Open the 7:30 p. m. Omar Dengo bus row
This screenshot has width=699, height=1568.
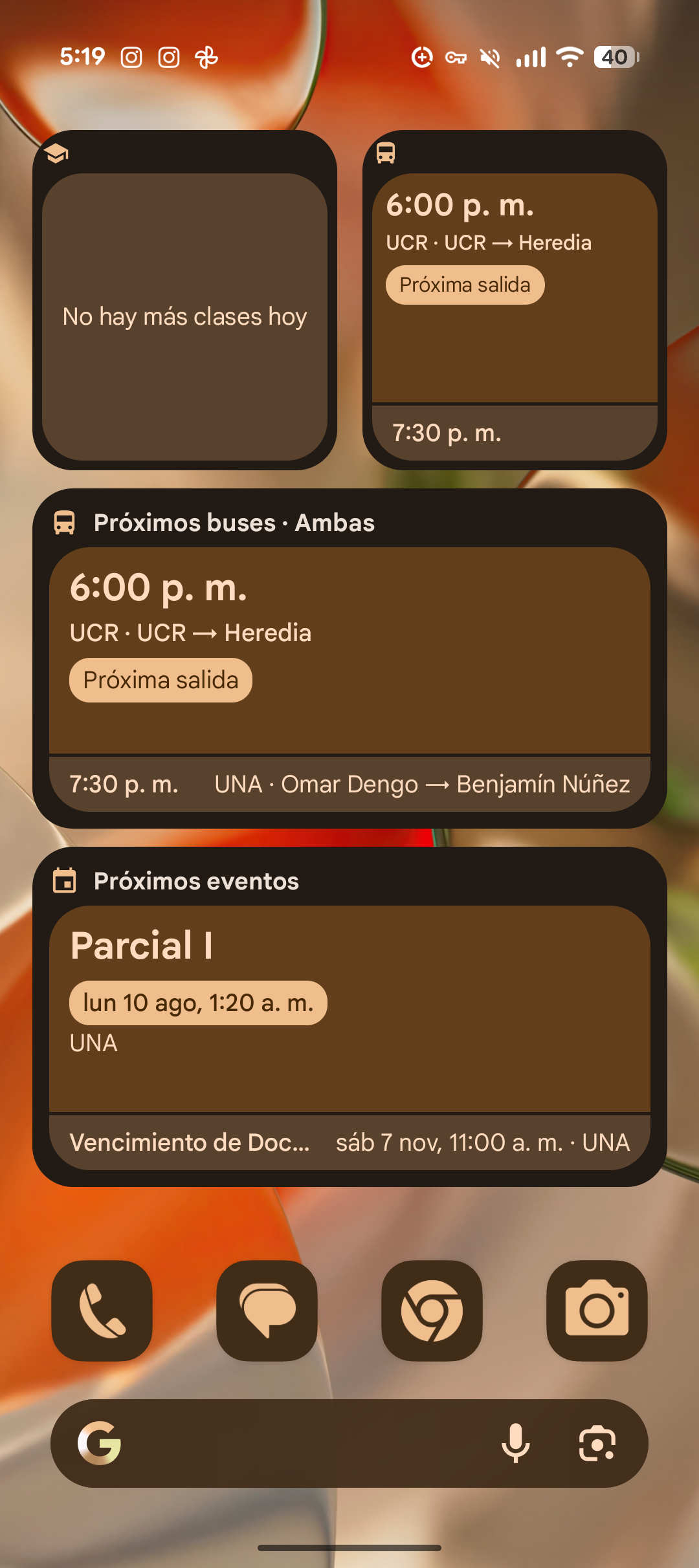tap(349, 784)
